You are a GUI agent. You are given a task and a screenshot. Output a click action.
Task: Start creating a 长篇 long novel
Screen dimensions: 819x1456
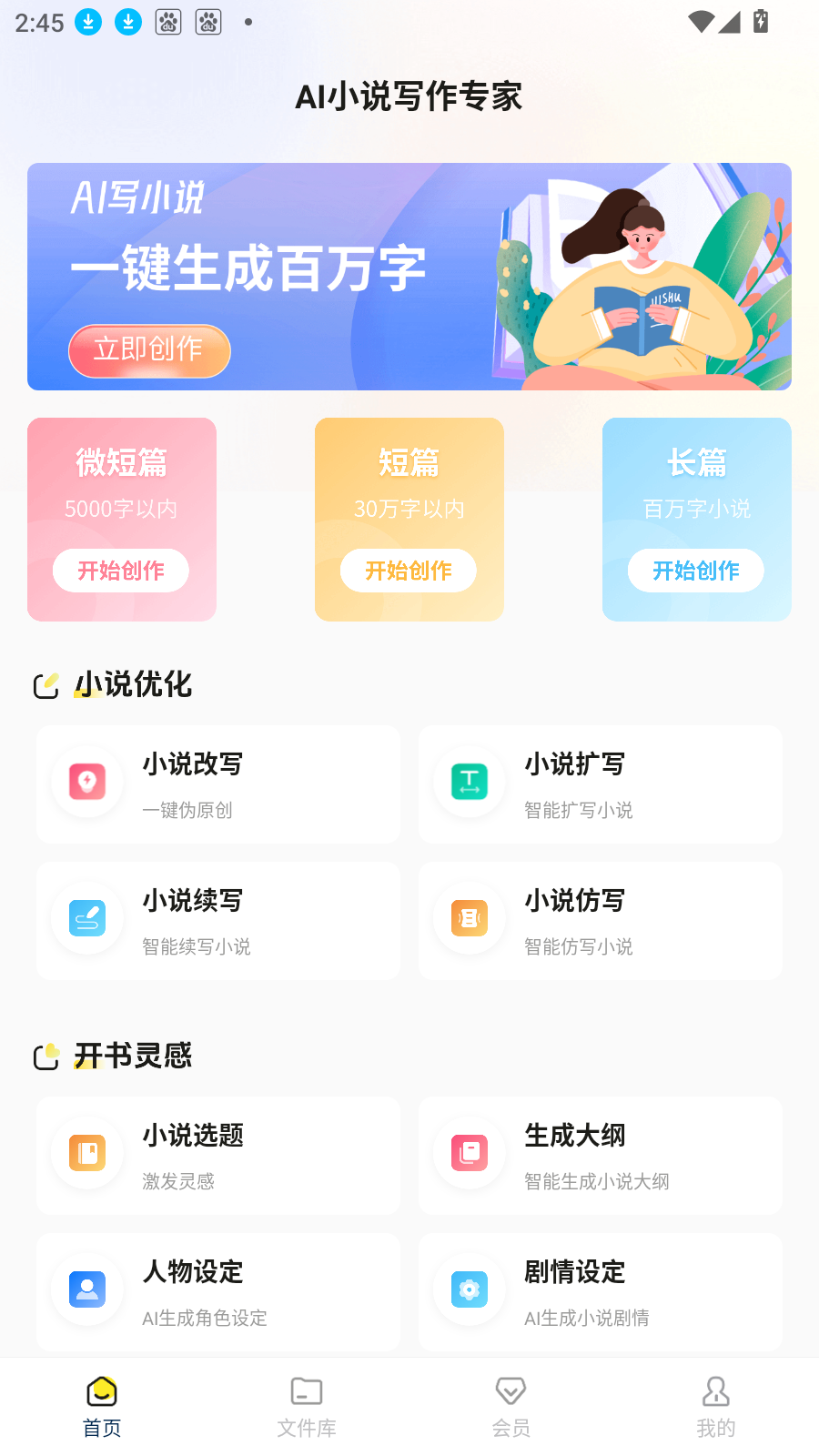pos(695,571)
